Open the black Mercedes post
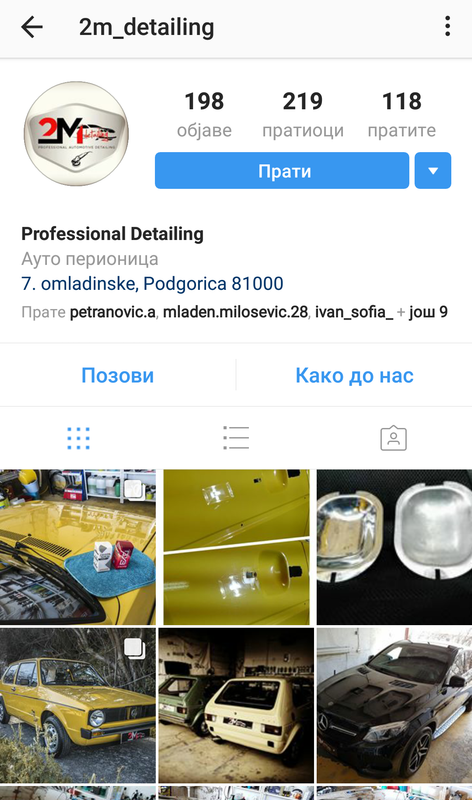The width and height of the screenshot is (472, 800). pyautogui.click(x=394, y=706)
